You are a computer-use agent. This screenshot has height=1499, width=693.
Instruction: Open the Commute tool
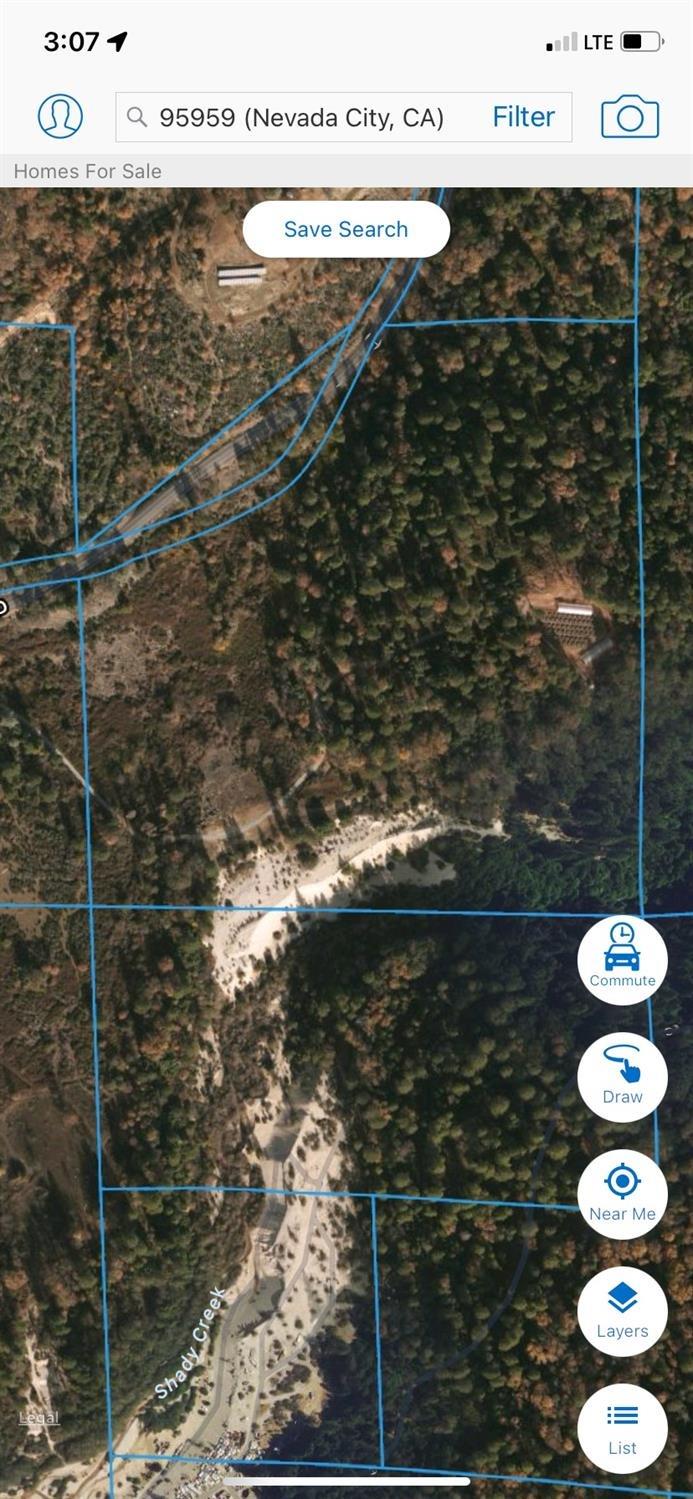coord(622,960)
